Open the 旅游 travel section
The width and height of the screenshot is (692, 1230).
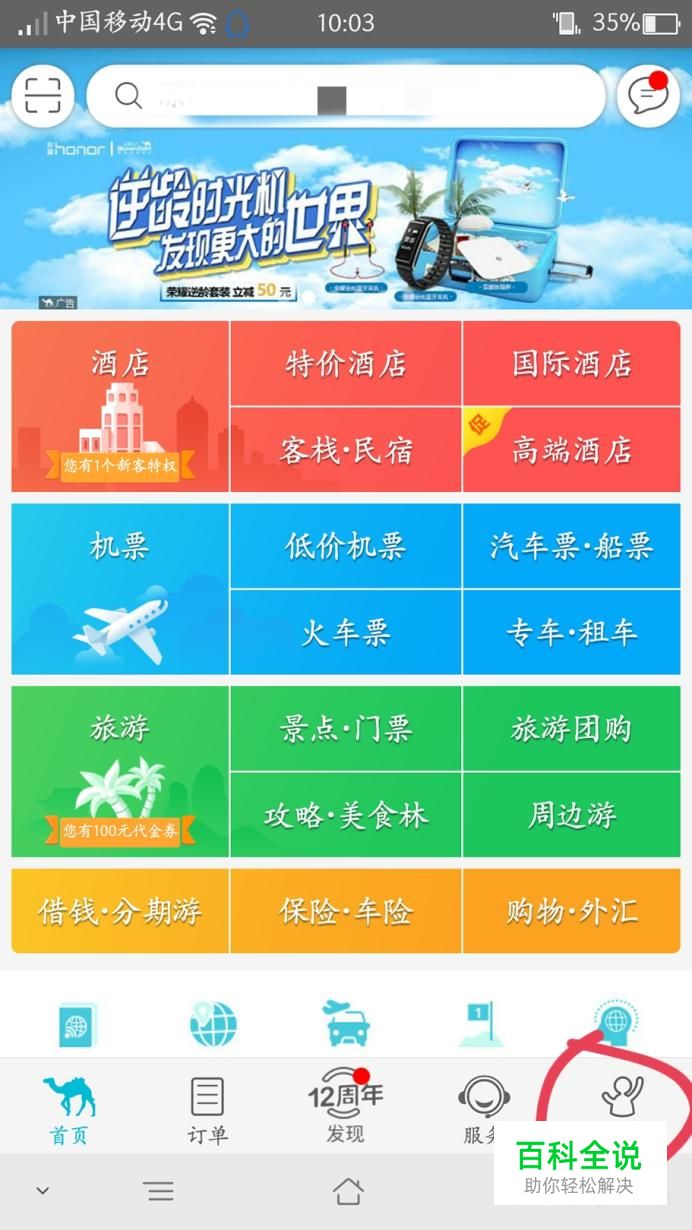pyautogui.click(x=120, y=771)
